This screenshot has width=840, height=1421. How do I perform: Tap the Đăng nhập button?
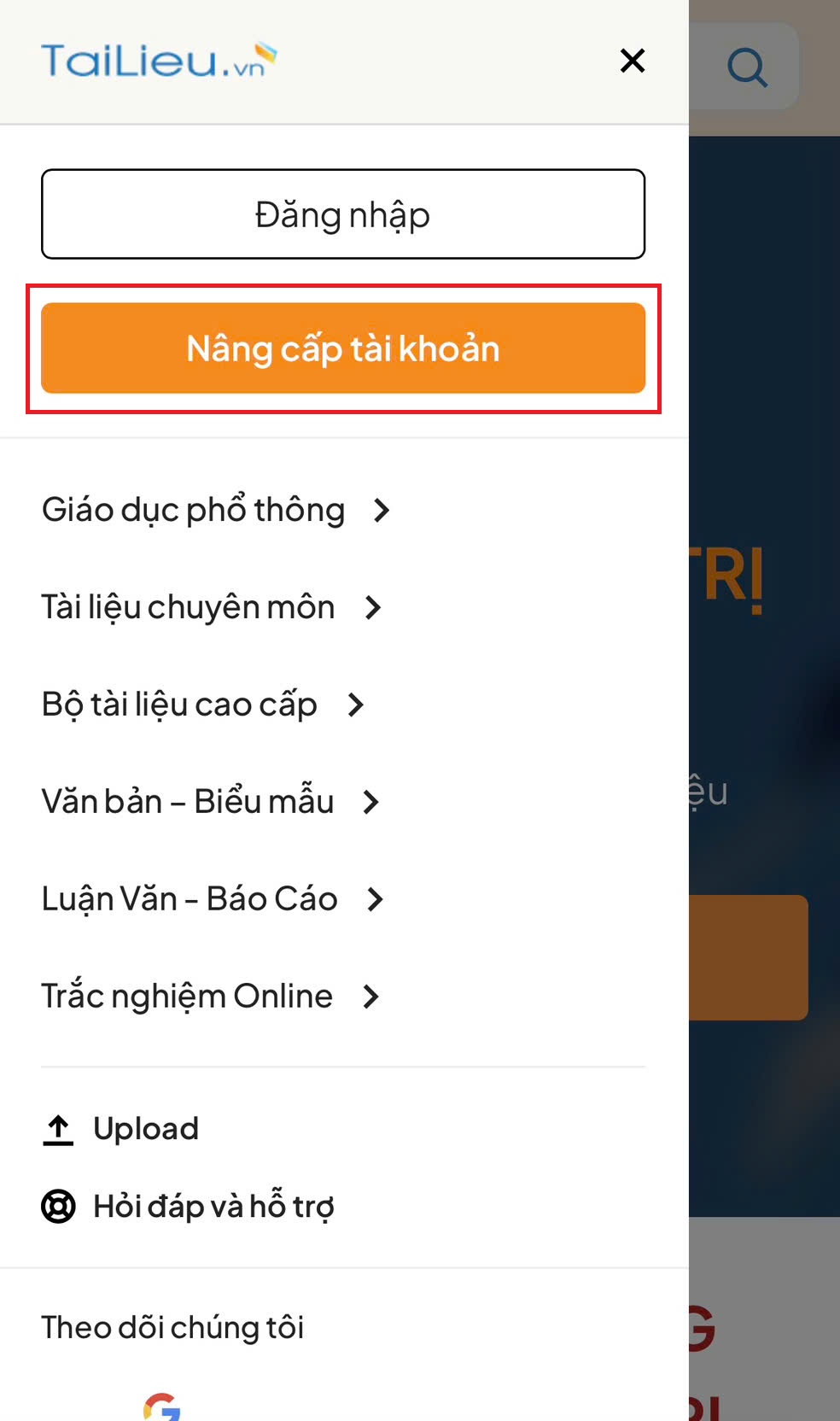tap(343, 214)
